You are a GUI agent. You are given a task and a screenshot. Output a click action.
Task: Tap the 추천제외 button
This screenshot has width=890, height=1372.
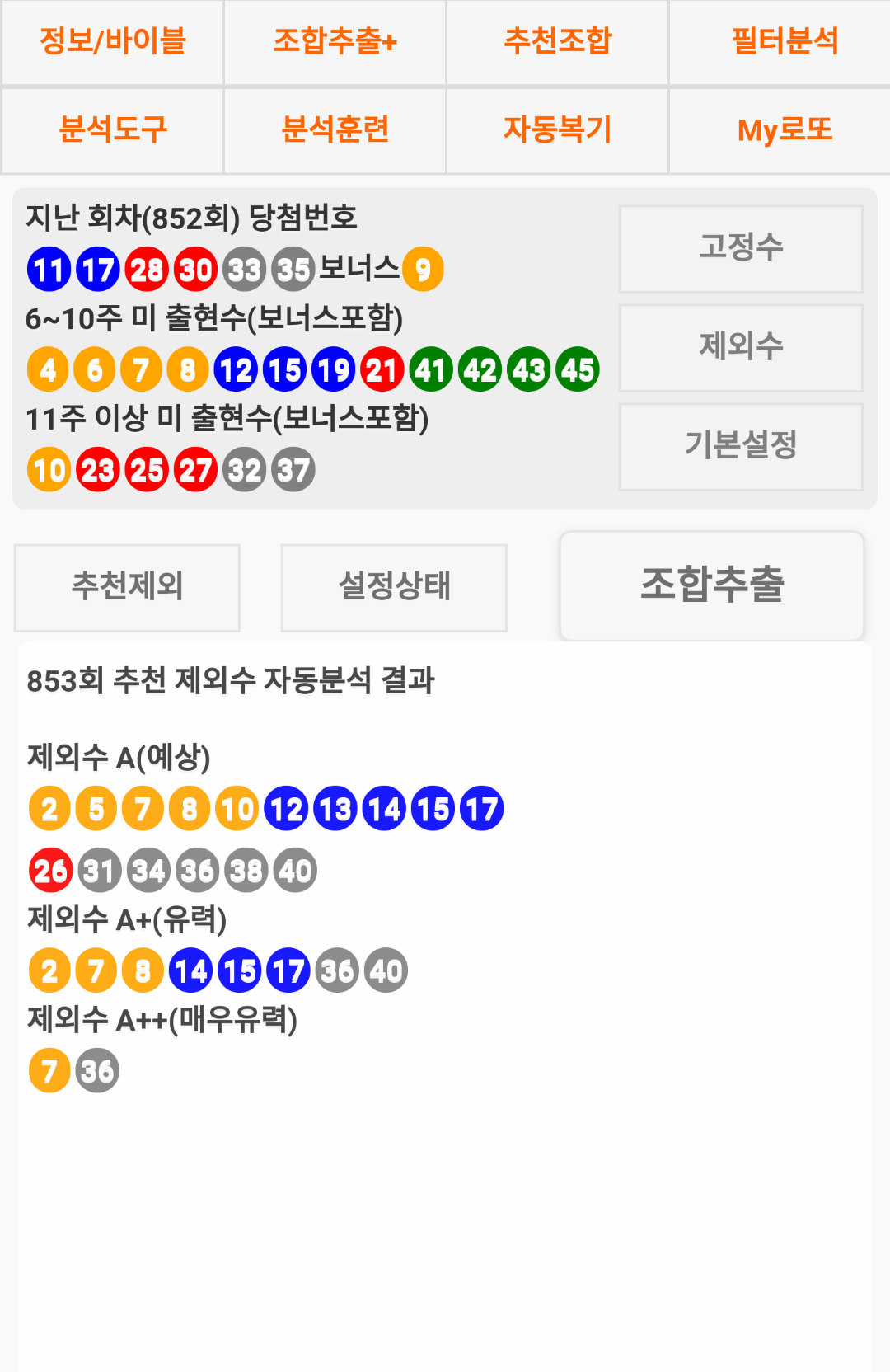[127, 587]
